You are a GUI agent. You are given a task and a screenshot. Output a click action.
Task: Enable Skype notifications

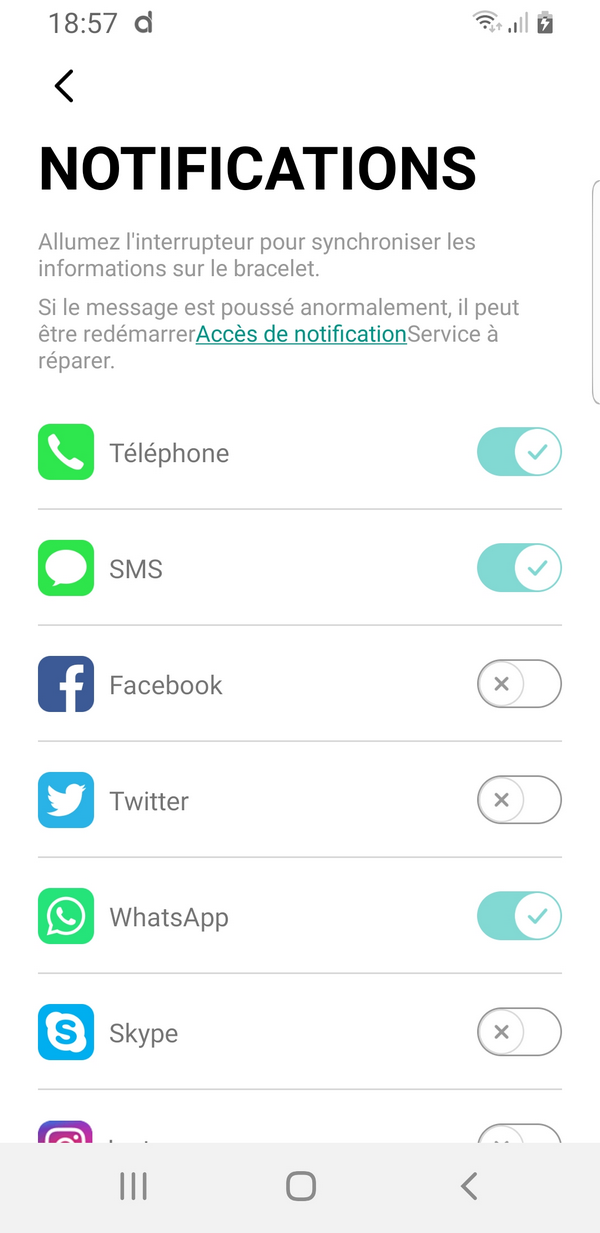(519, 1032)
